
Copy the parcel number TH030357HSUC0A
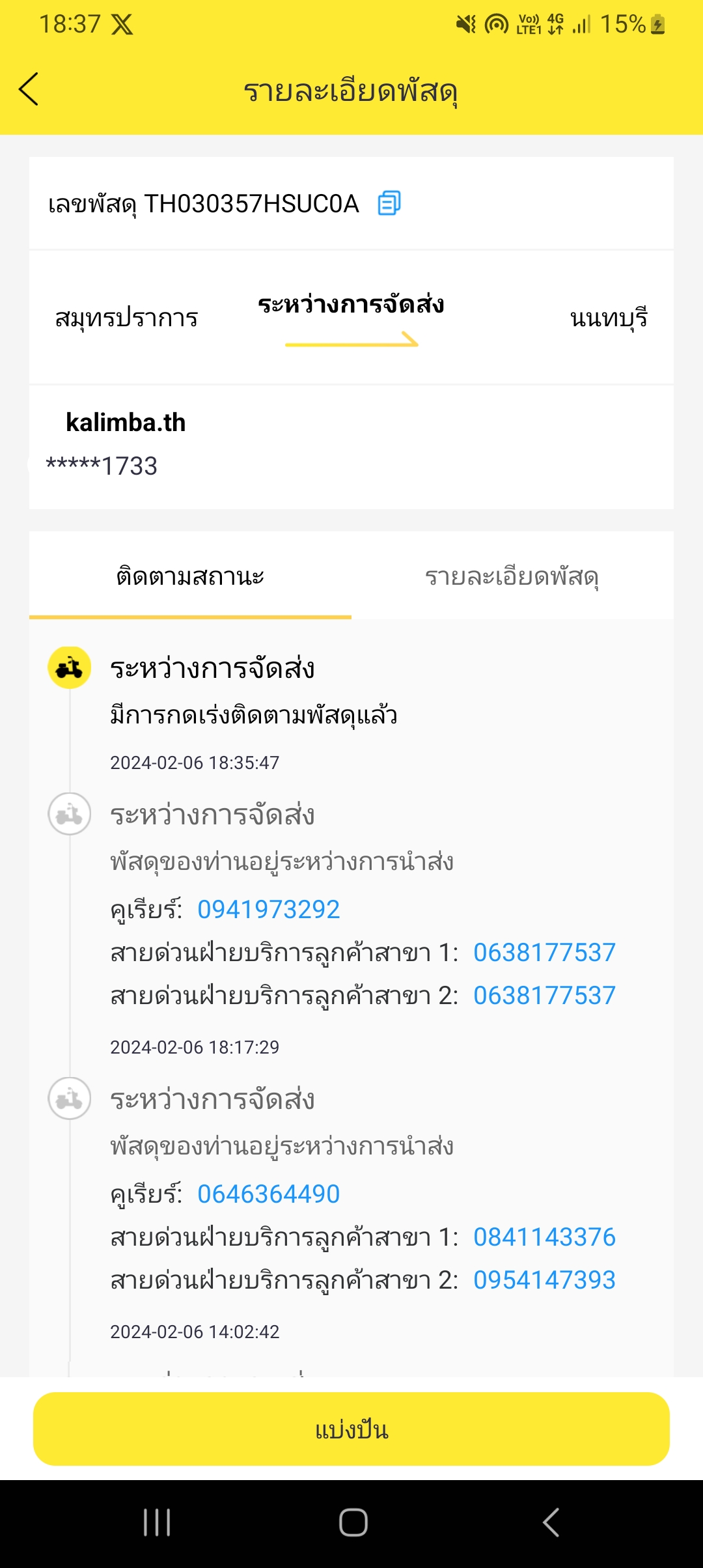tap(389, 203)
